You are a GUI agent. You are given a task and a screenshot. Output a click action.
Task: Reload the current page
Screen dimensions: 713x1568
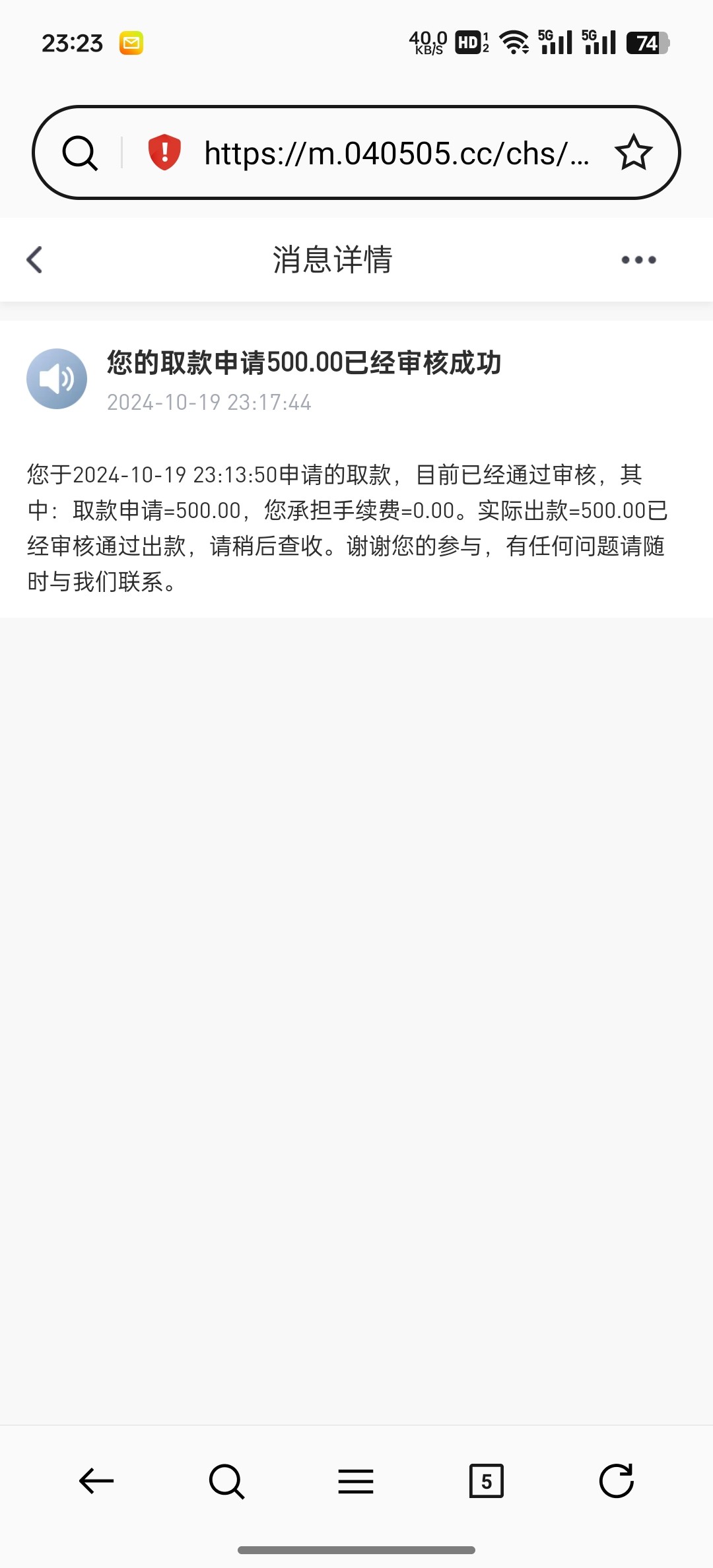[616, 1481]
